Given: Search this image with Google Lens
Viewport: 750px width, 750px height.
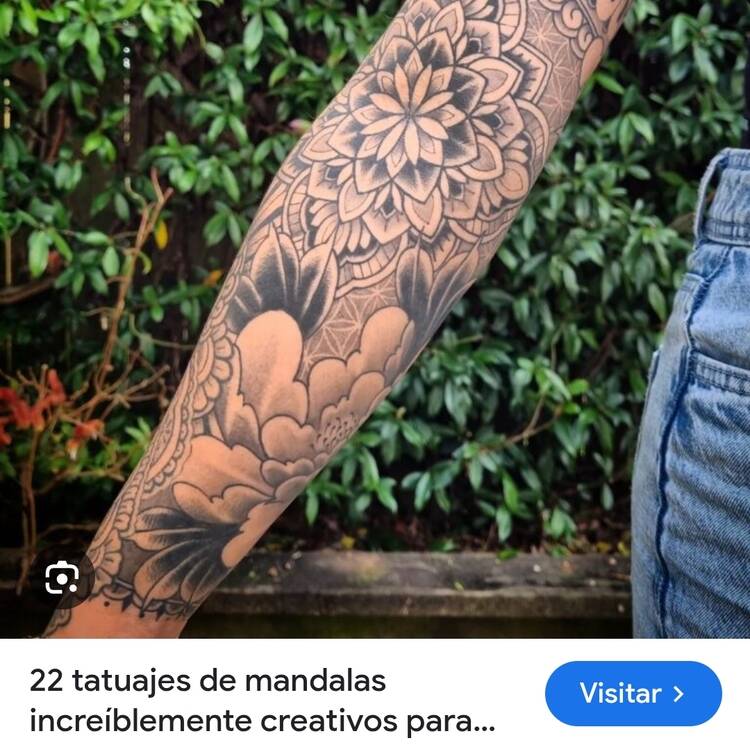Looking at the screenshot, I should point(62,579).
